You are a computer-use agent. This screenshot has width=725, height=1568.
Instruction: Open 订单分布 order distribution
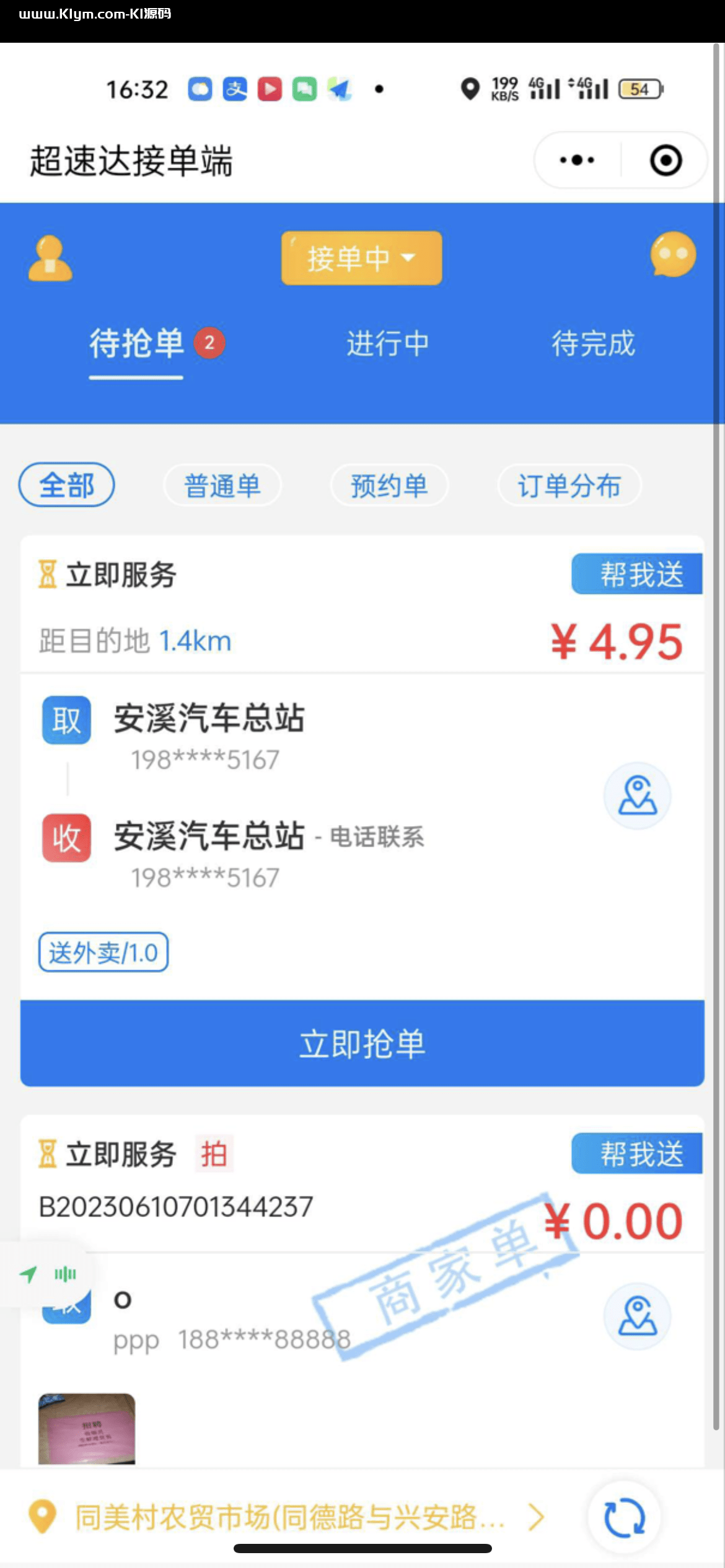point(569,486)
